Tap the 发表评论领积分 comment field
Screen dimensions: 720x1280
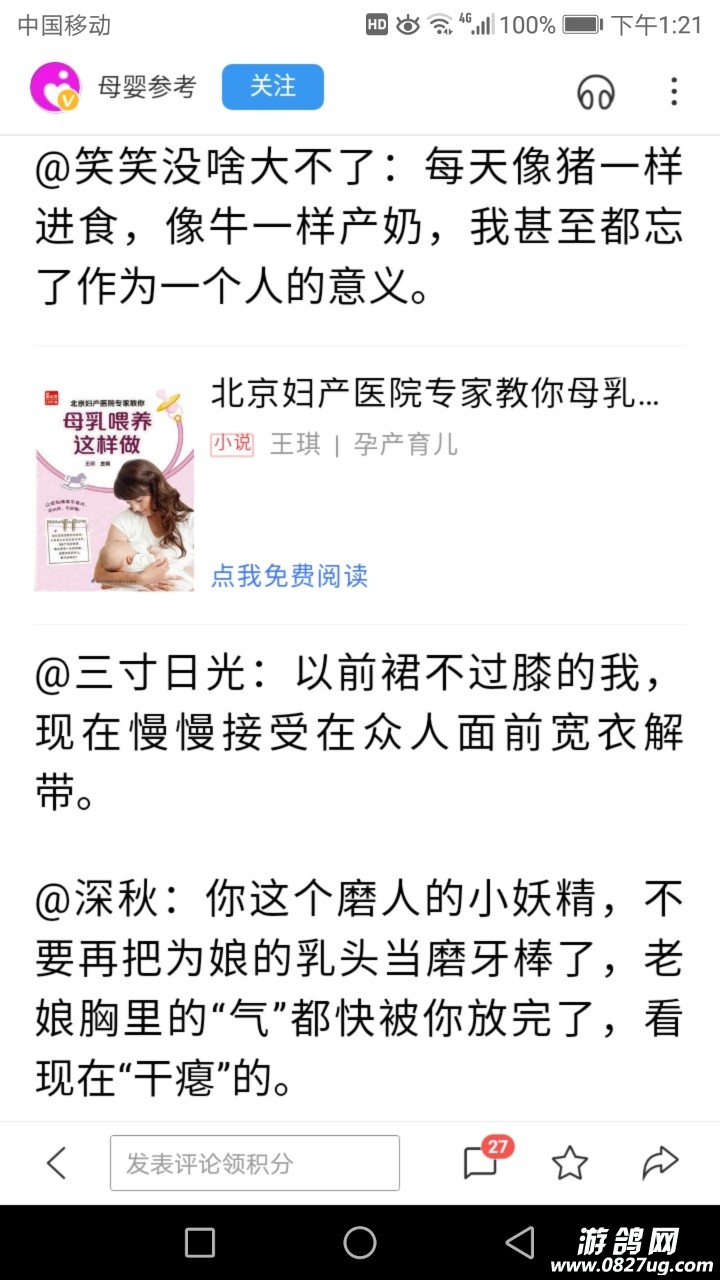click(254, 1163)
